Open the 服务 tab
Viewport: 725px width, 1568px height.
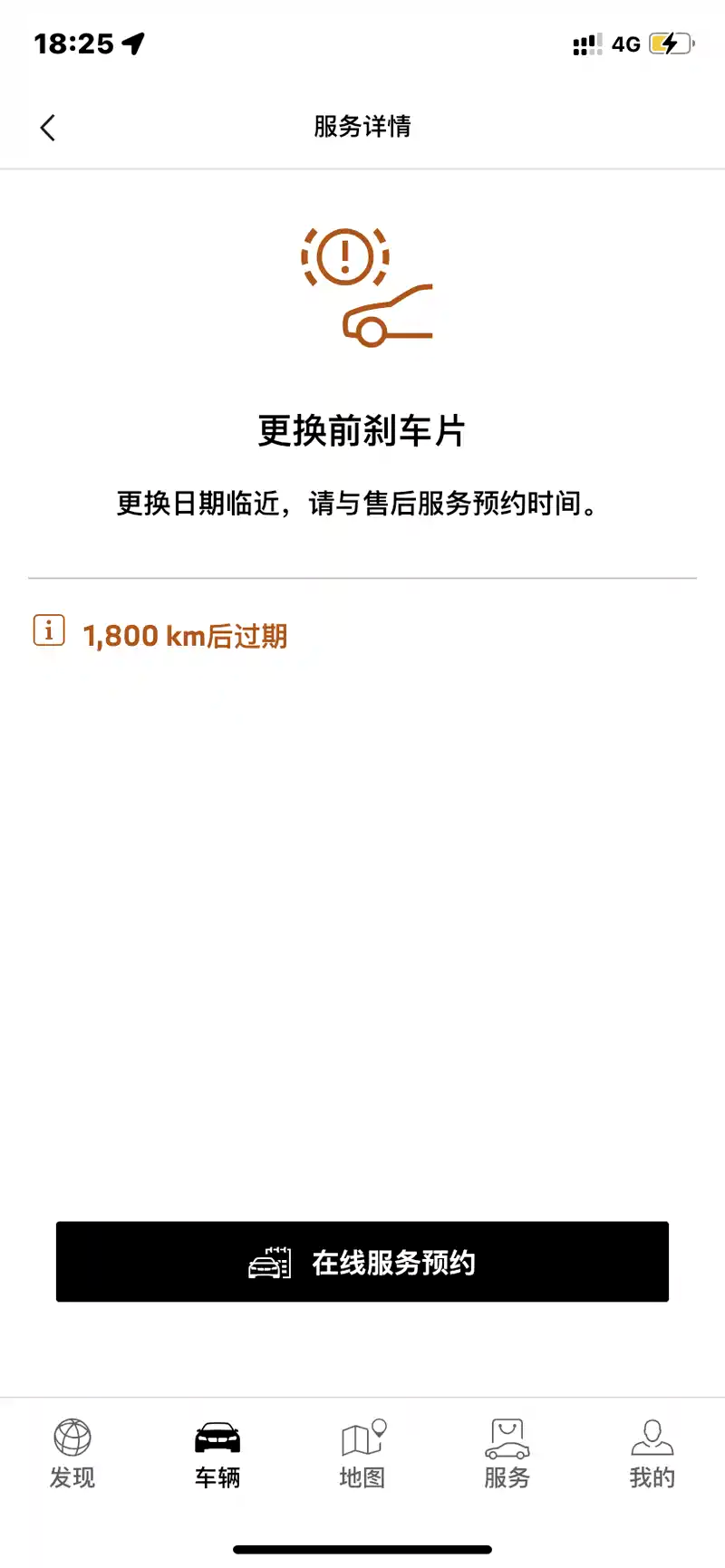[x=507, y=1453]
